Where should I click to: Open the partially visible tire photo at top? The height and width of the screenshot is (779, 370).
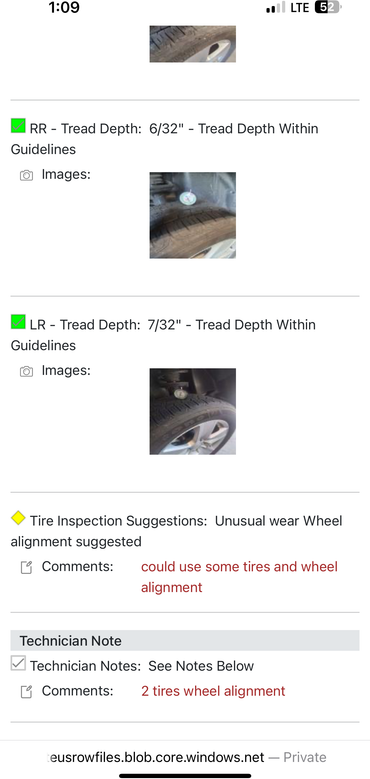pyautogui.click(x=193, y=44)
